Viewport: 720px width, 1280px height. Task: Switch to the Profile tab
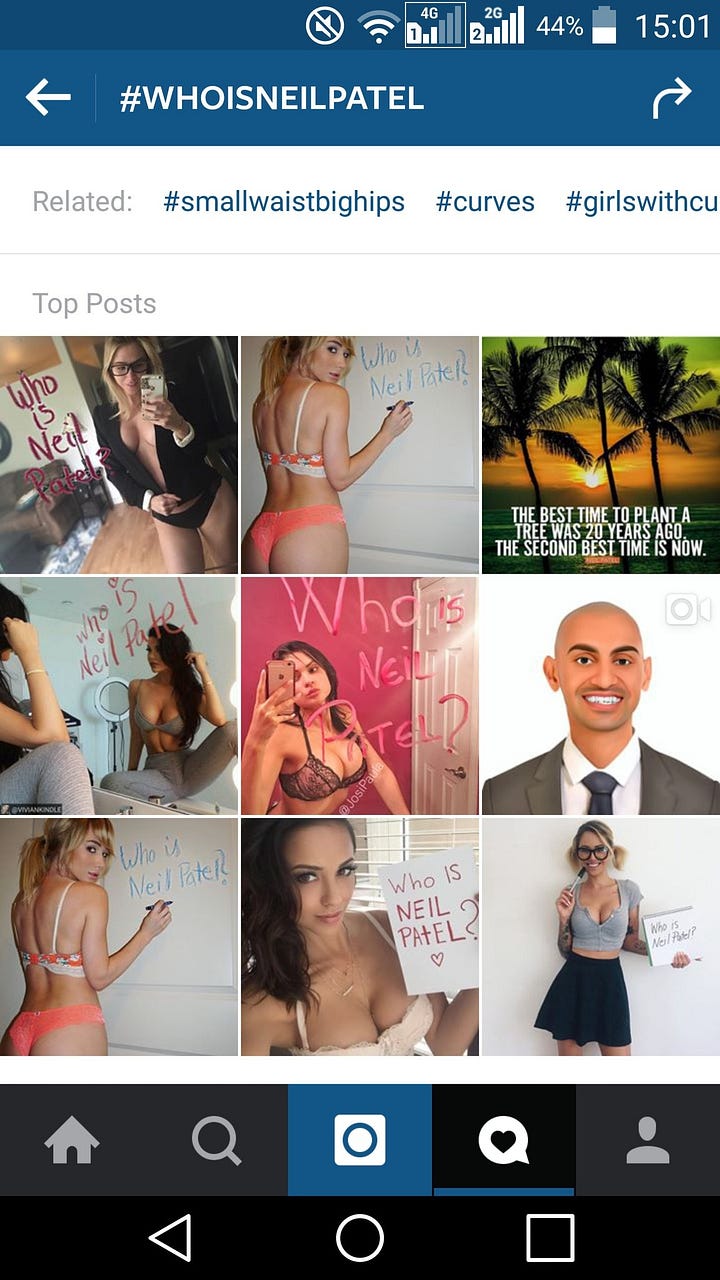coord(648,1140)
